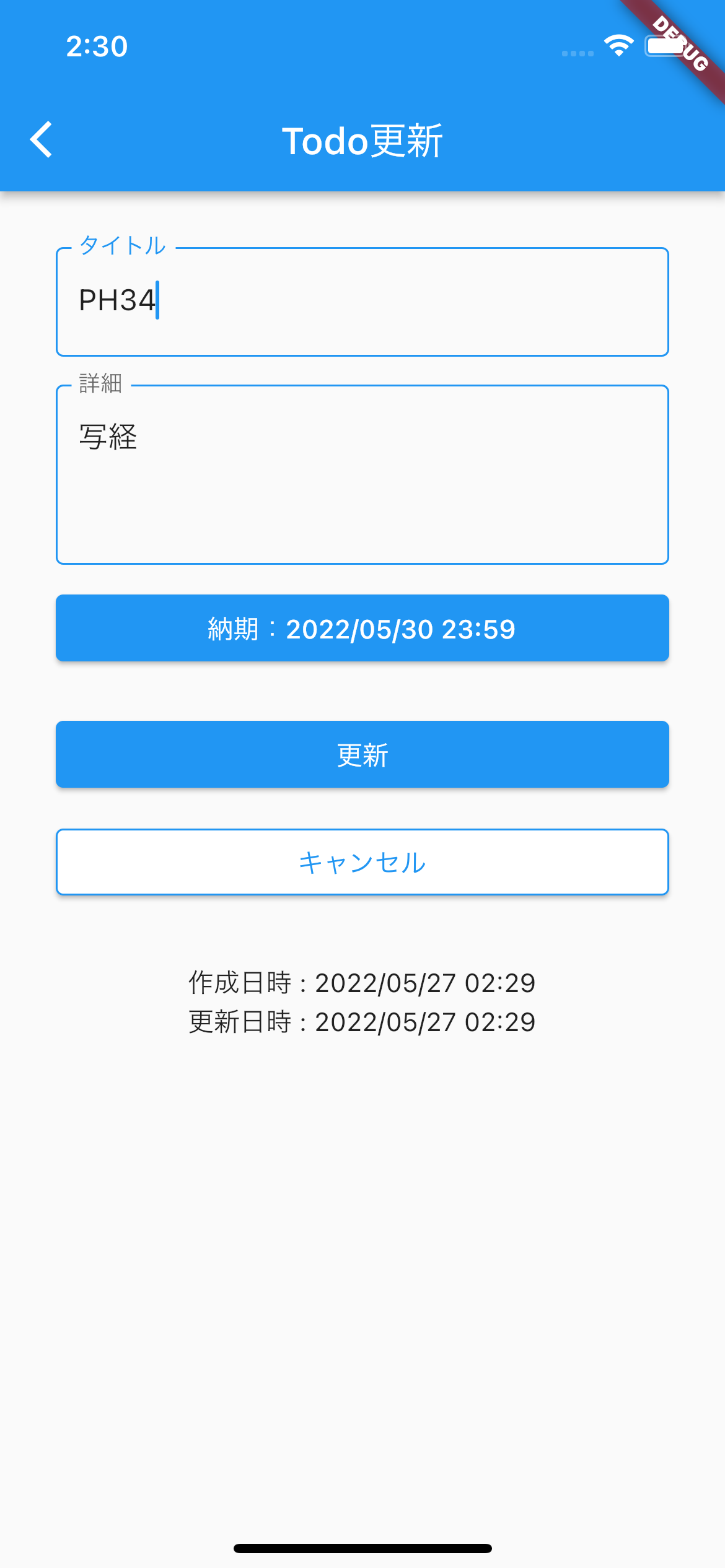Click inside the タイトル field with PH34
This screenshot has height=1568, width=725.
coord(362,300)
